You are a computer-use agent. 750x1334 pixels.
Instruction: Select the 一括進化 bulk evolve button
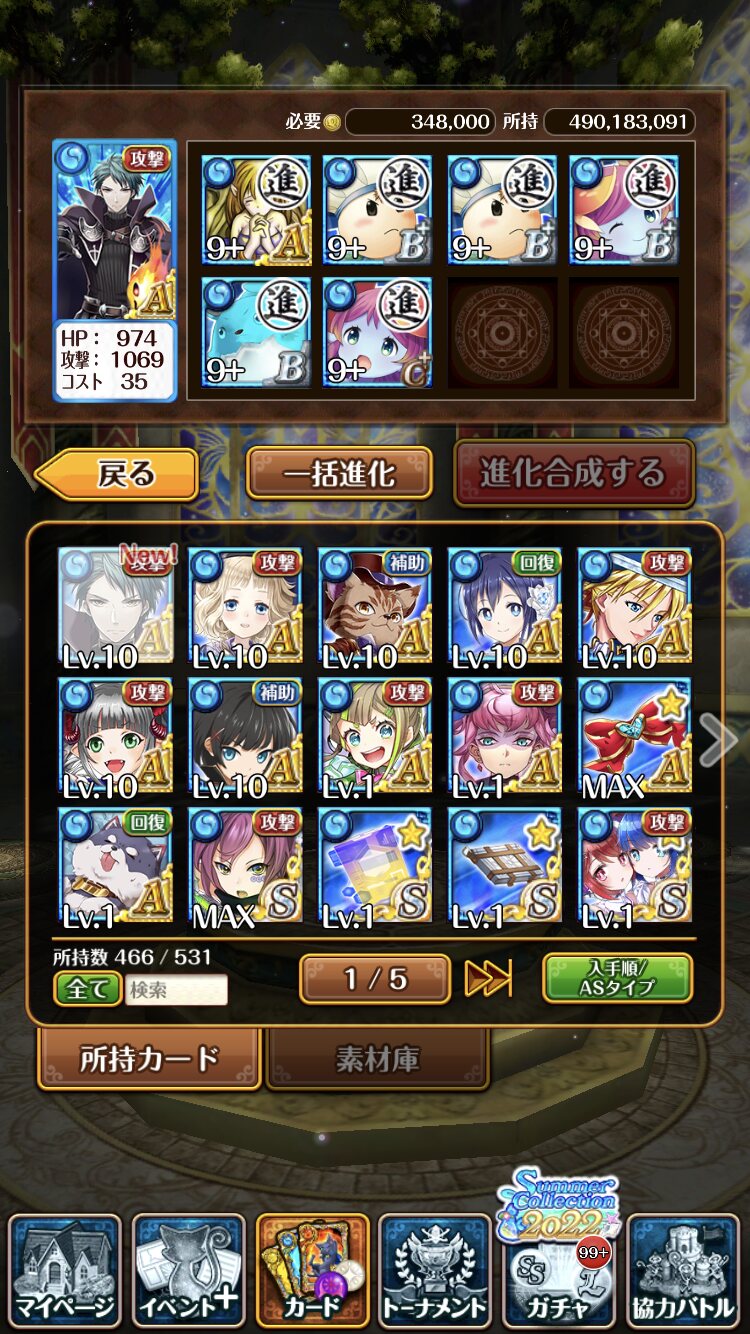point(339,473)
